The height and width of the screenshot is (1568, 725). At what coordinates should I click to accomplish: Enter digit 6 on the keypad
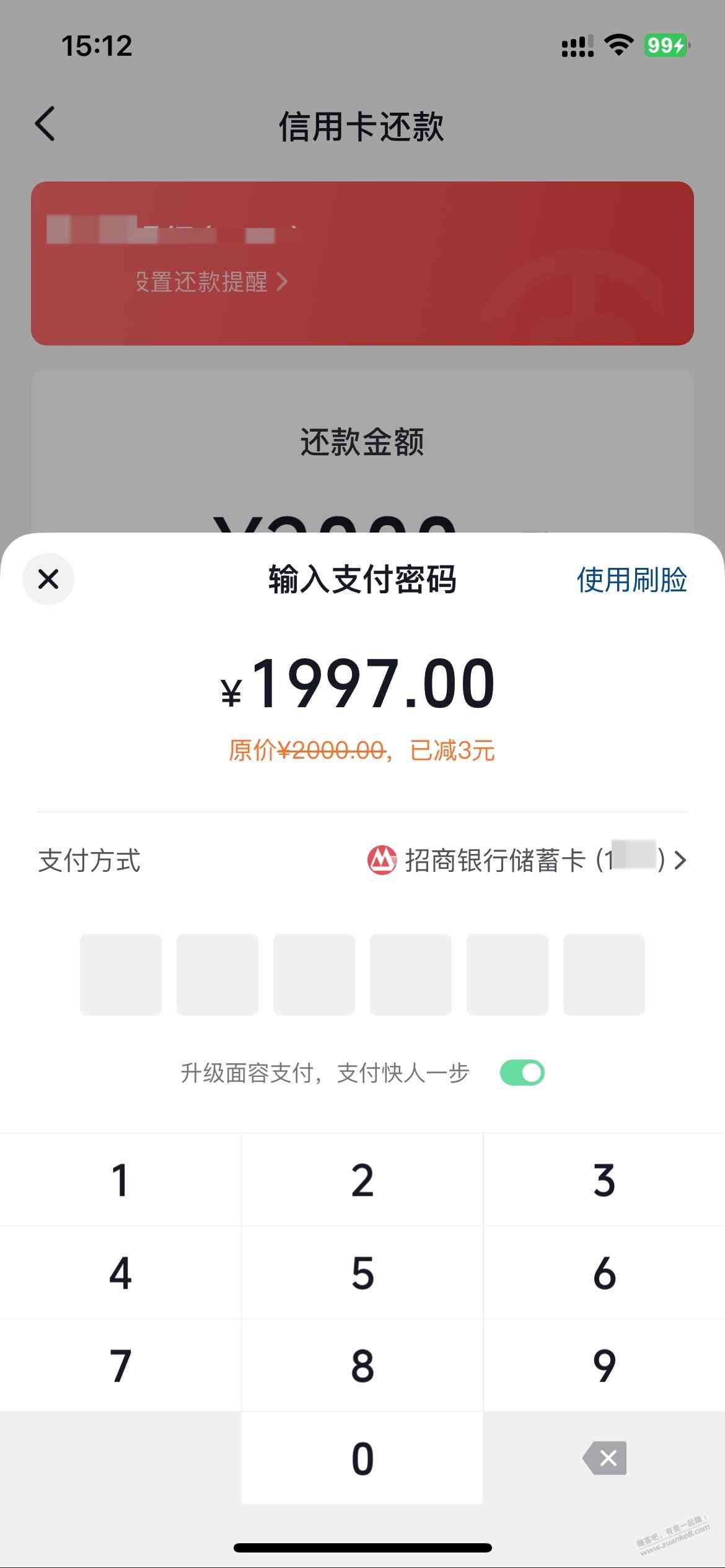pos(604,1273)
